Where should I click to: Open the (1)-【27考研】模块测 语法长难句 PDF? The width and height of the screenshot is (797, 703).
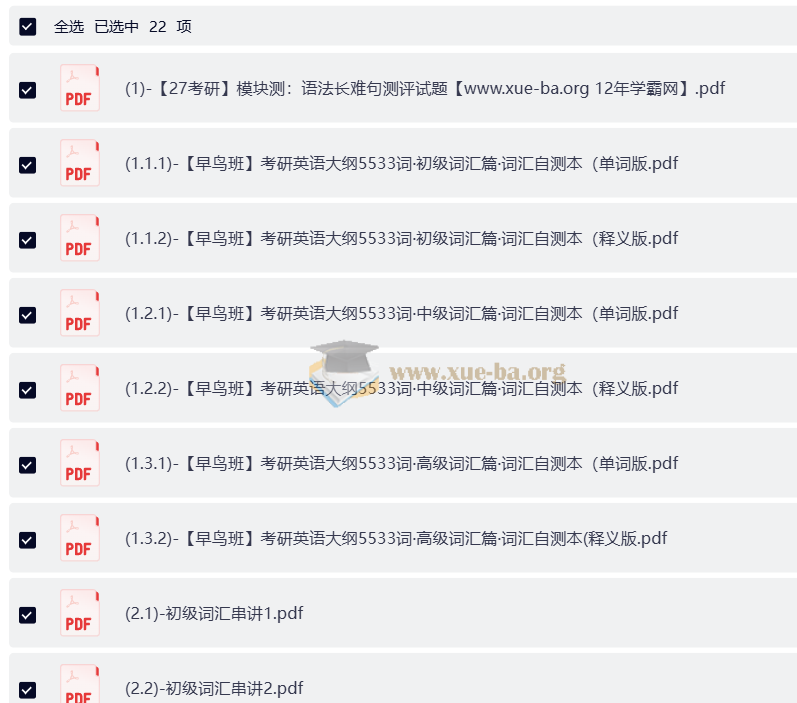(x=424, y=88)
